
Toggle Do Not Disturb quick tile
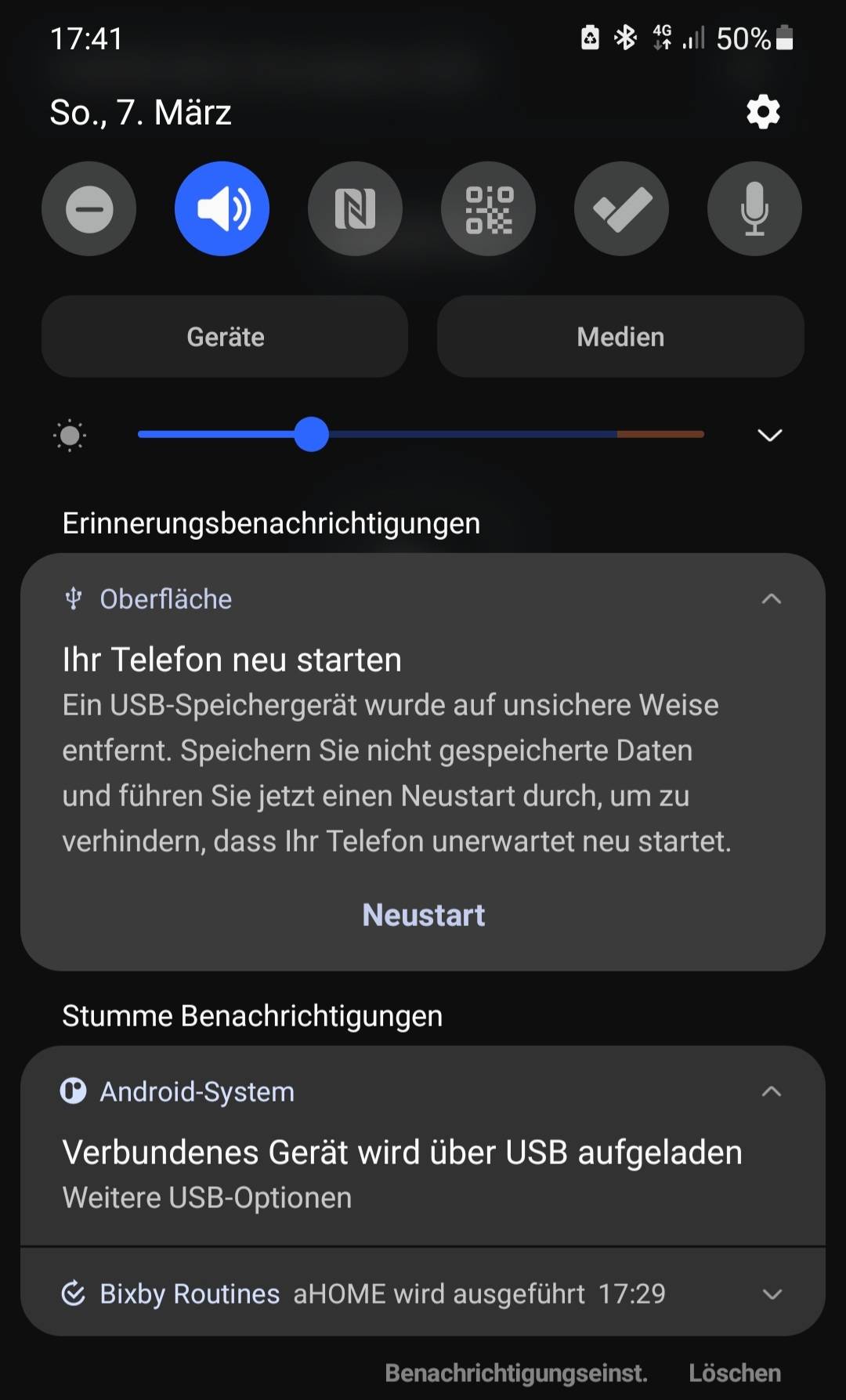click(89, 209)
